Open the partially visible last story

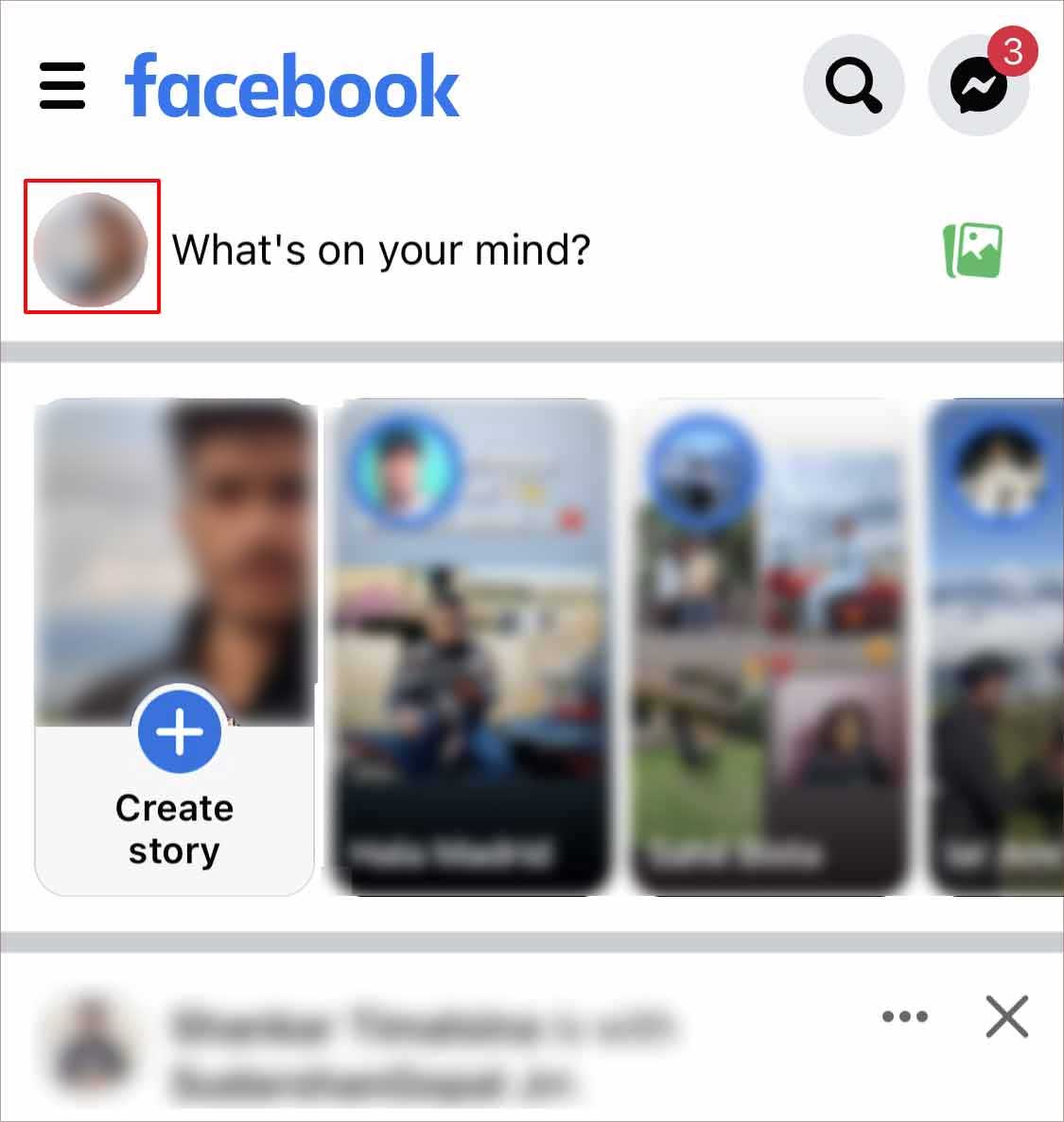click(x=995, y=647)
